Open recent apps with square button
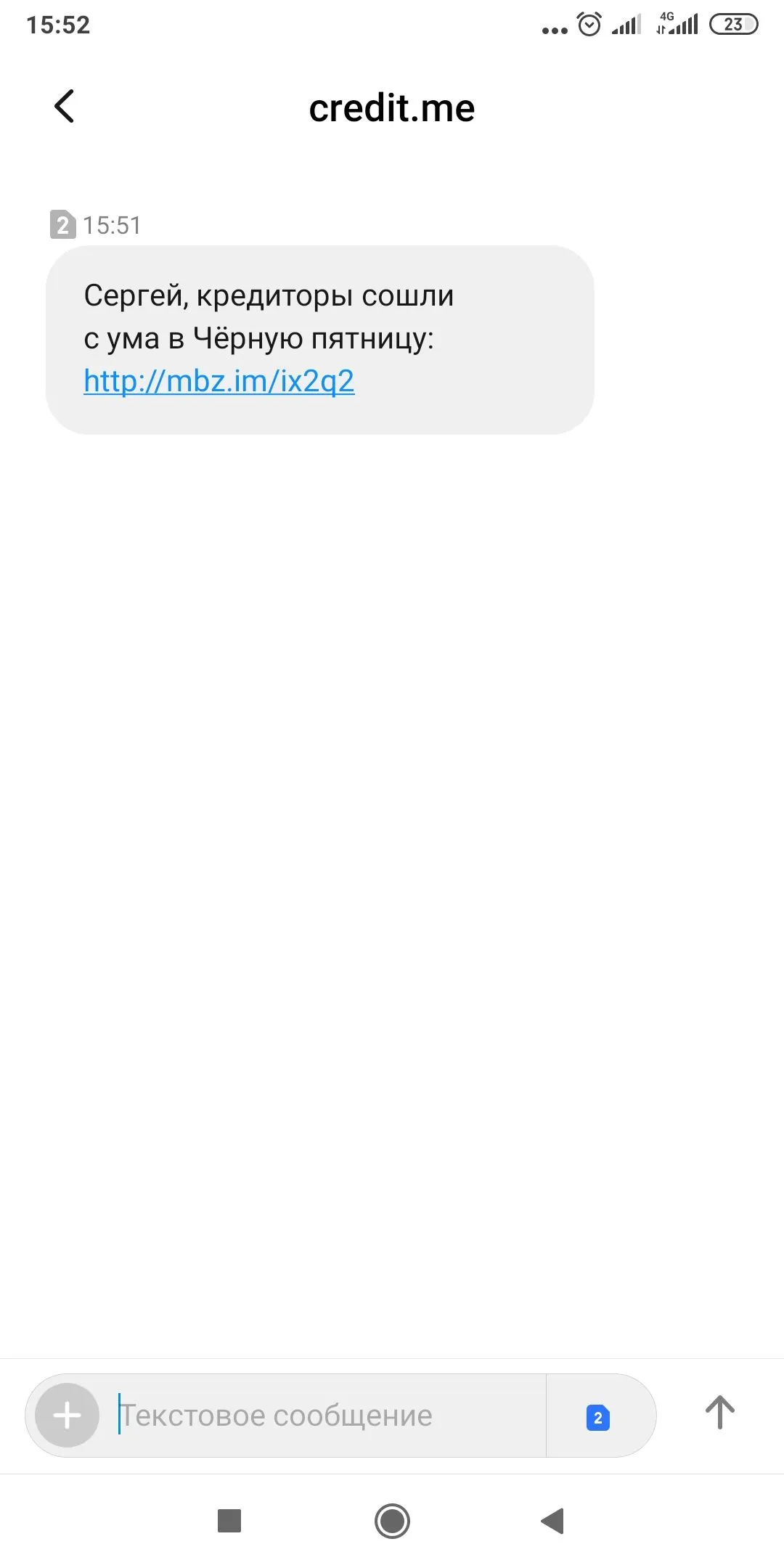 [x=229, y=1521]
